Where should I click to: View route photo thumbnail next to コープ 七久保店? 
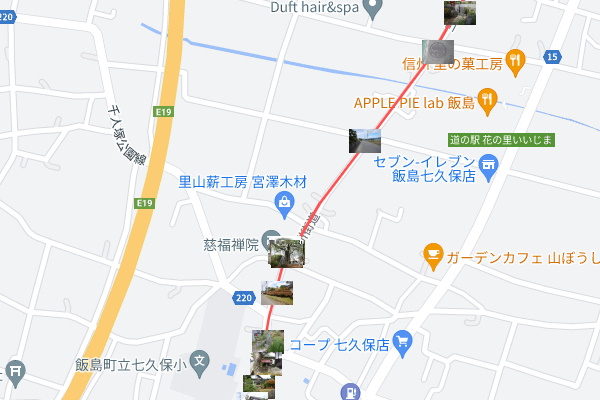[x=267, y=343]
